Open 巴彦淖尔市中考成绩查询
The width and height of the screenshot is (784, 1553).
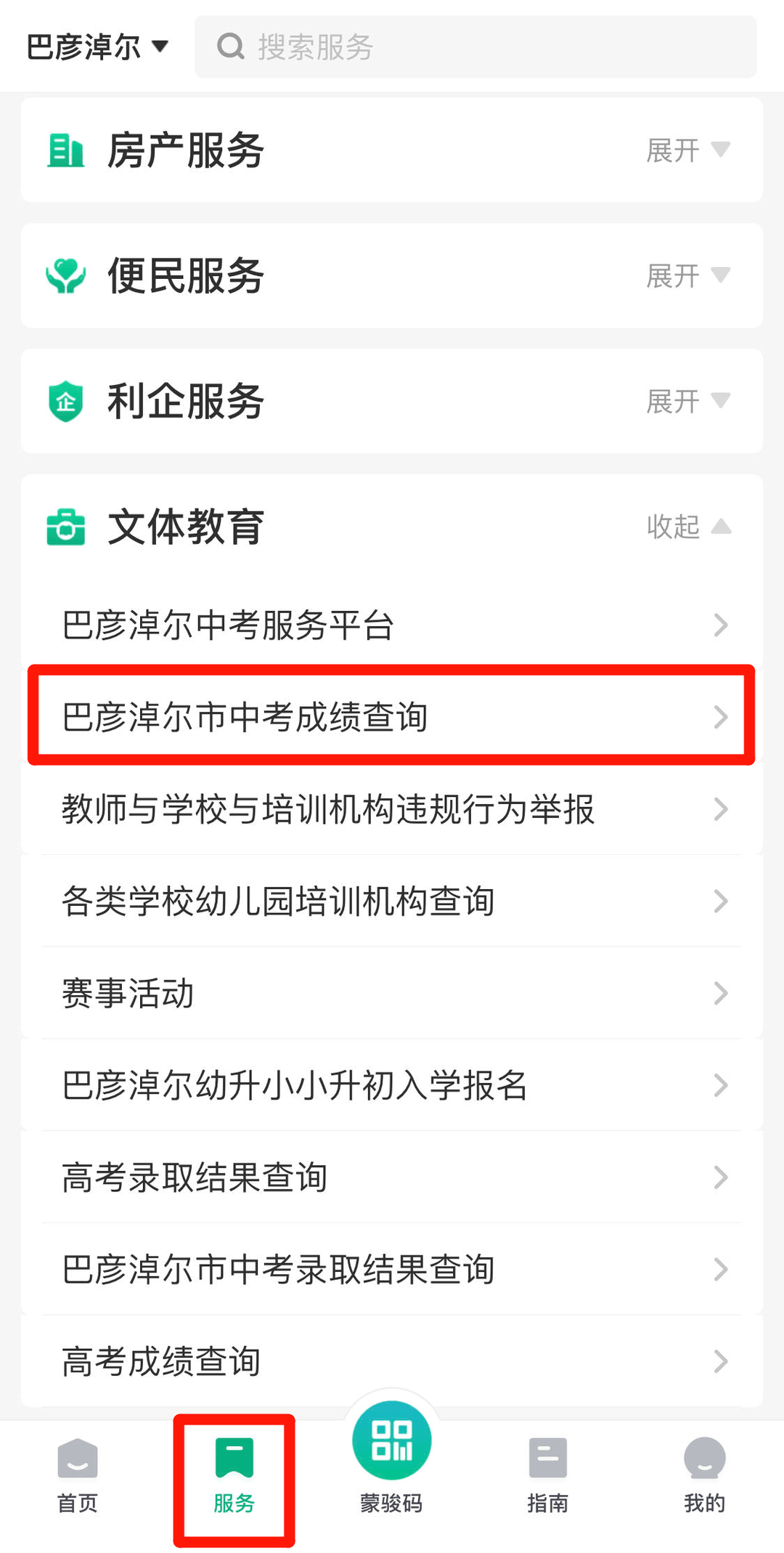[392, 716]
